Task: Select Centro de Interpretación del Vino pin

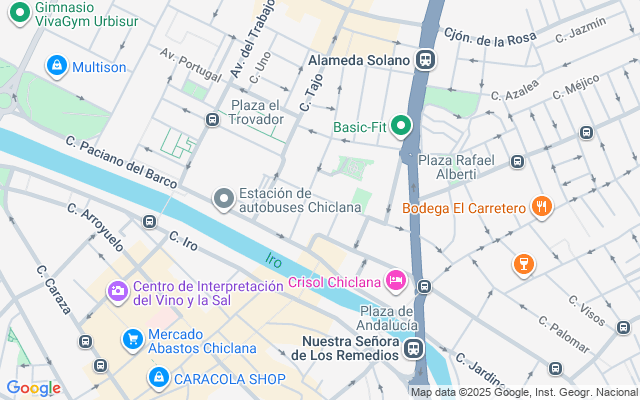Action: (x=118, y=292)
